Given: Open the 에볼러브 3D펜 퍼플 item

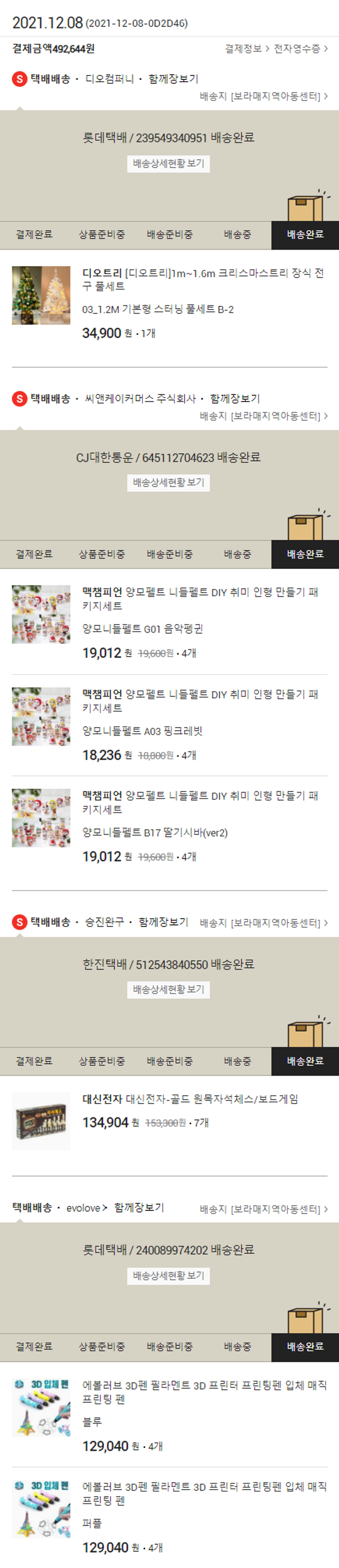Looking at the screenshot, I should coord(204,1494).
